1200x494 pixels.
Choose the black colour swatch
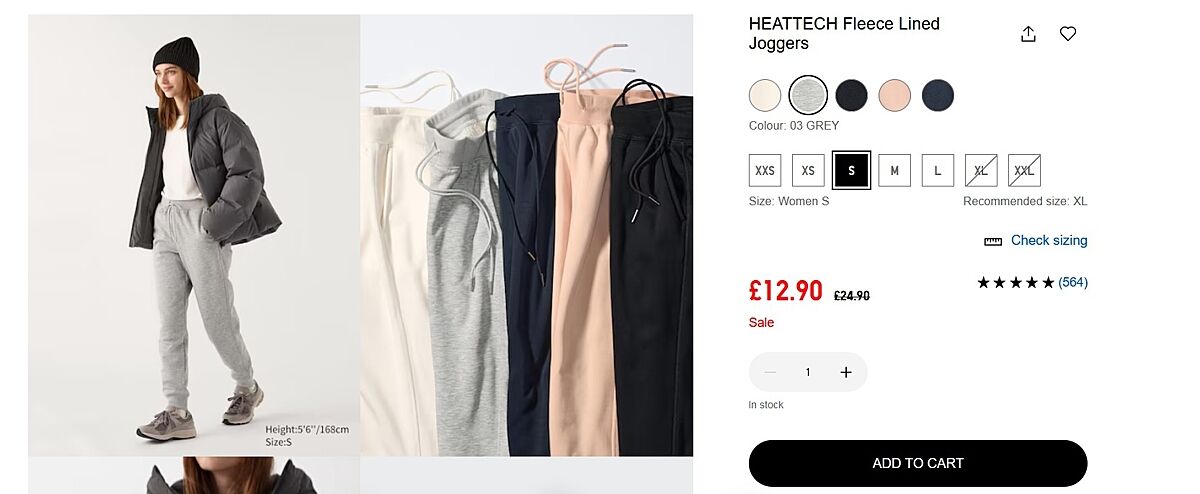851,95
